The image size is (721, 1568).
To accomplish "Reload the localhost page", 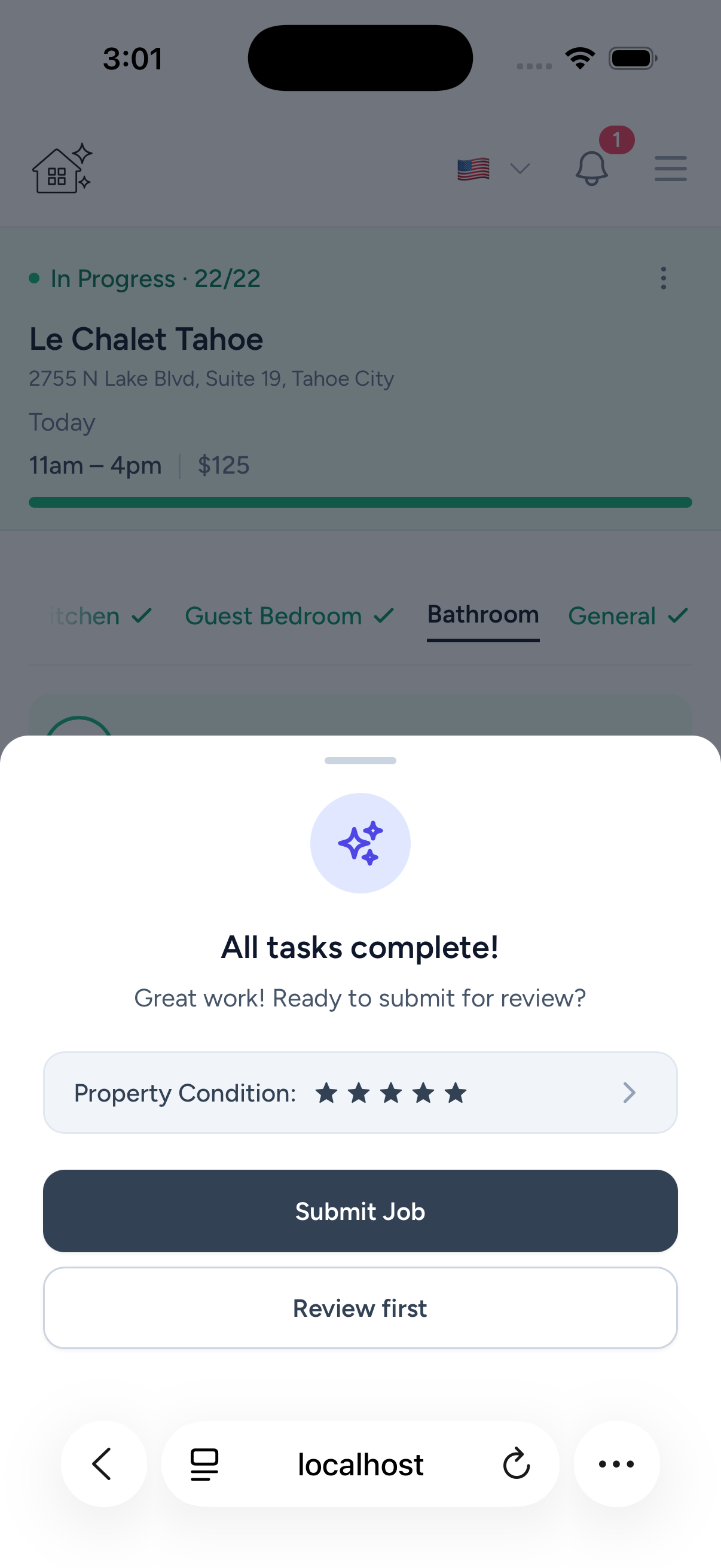I will pos(517,1464).
